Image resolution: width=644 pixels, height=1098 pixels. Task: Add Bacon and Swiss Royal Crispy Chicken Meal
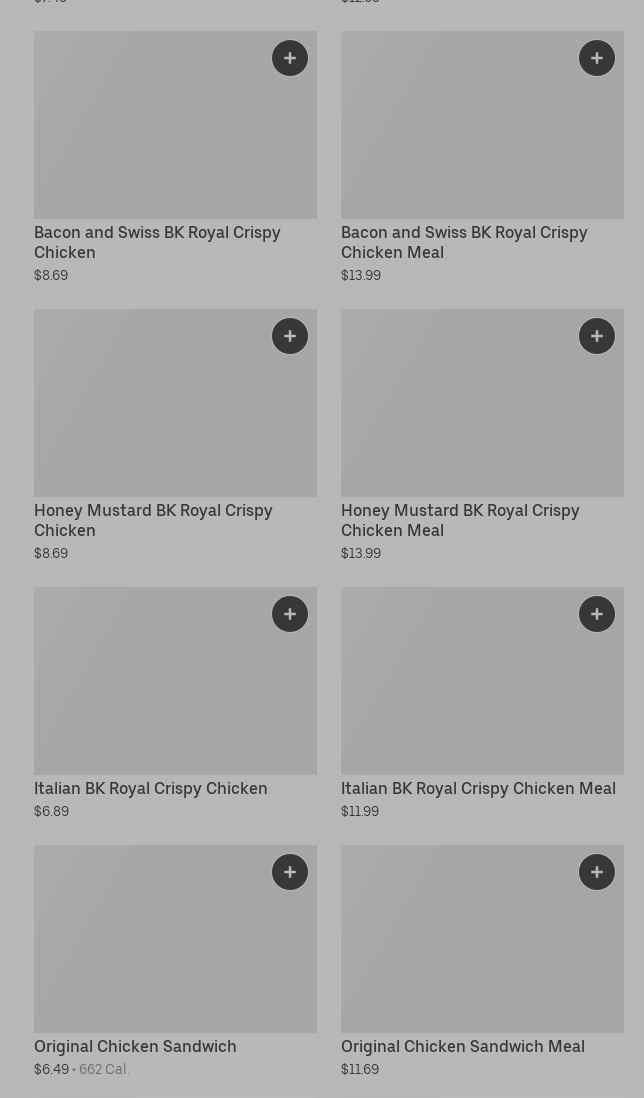(596, 58)
